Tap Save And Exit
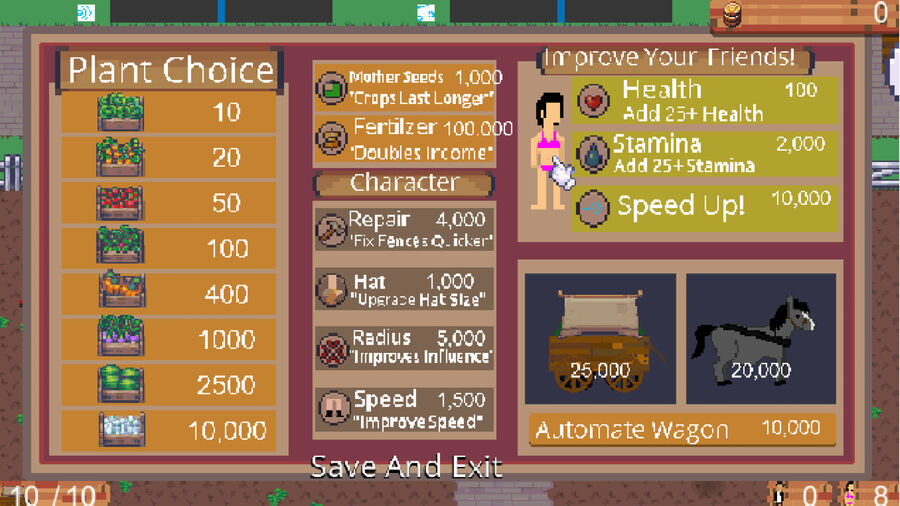Image resolution: width=900 pixels, height=506 pixels. (406, 466)
